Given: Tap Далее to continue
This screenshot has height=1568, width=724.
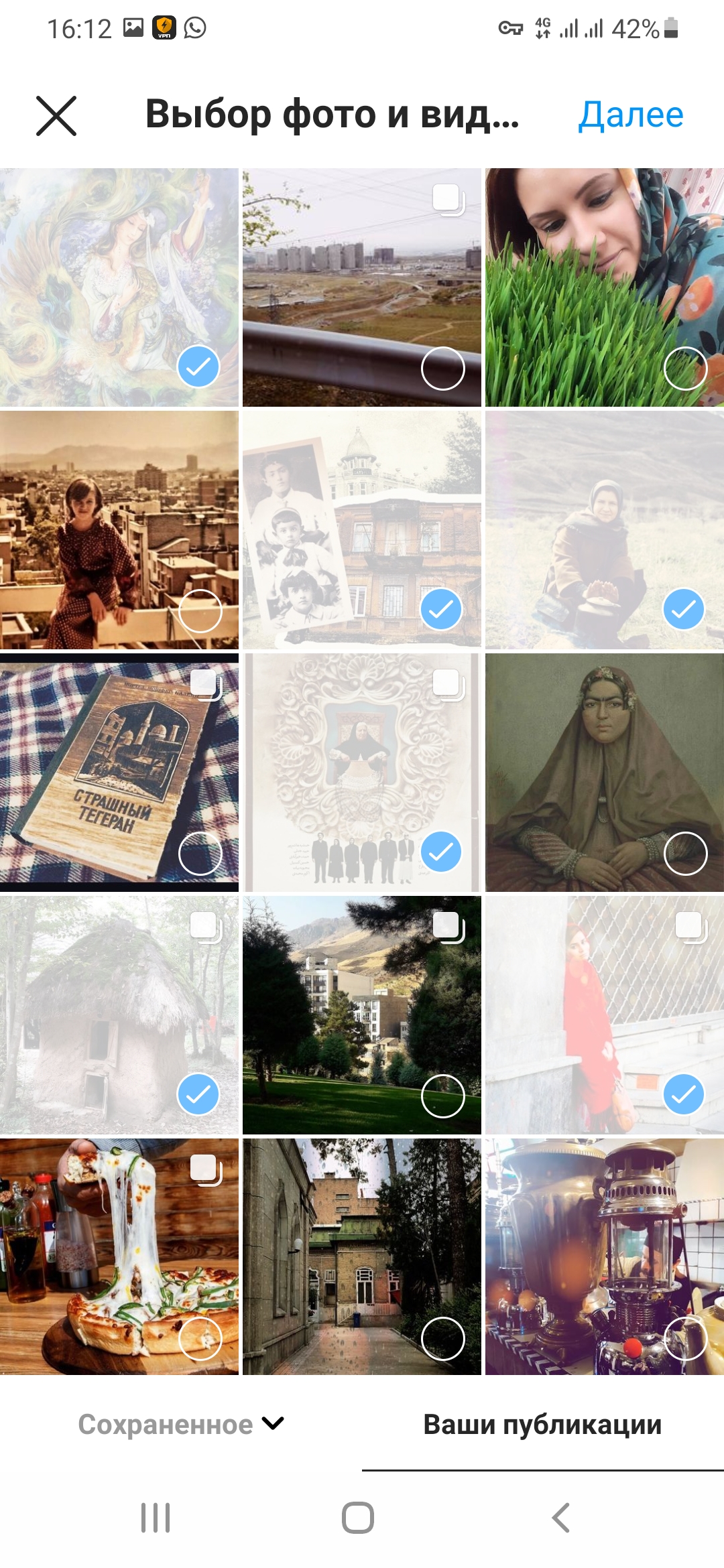Looking at the screenshot, I should click(x=630, y=115).
